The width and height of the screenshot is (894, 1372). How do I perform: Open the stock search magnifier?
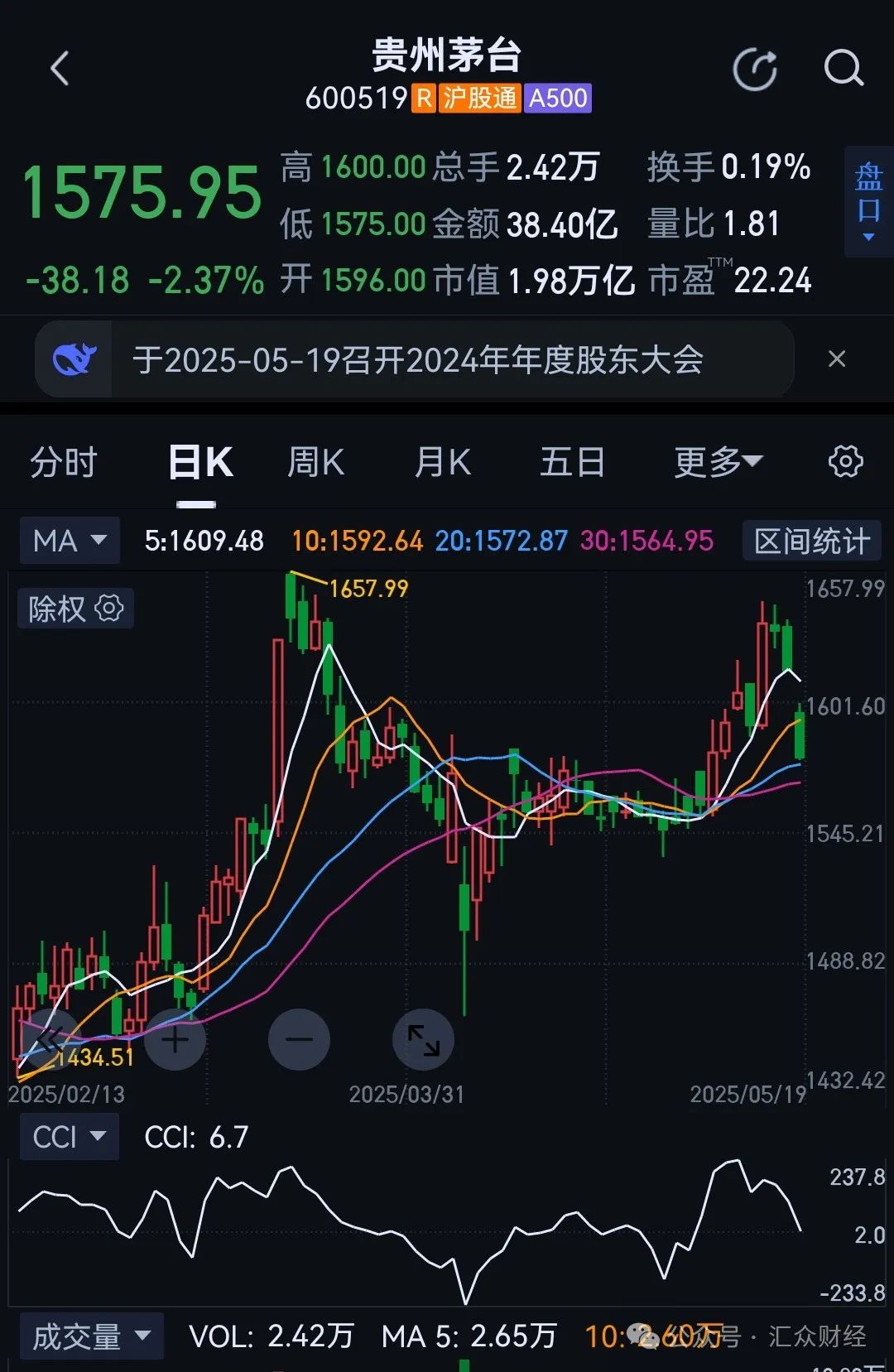click(x=843, y=69)
